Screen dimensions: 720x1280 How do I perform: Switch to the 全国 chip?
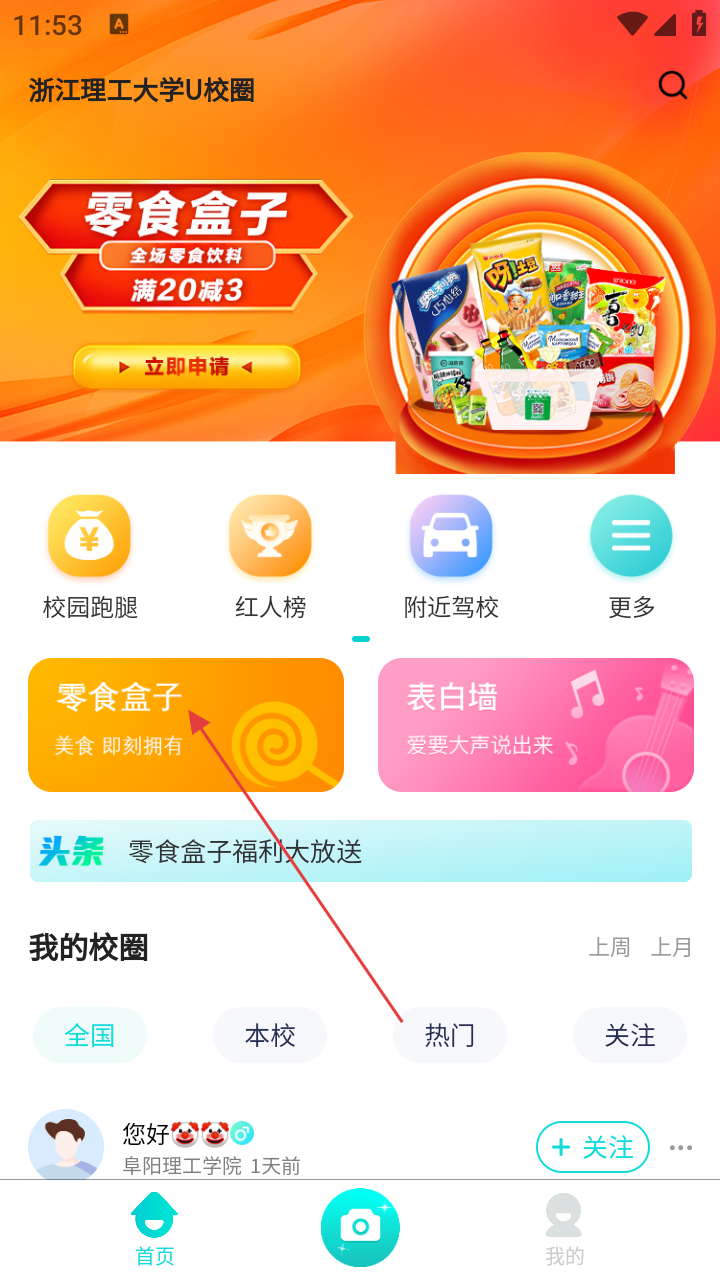[90, 1035]
